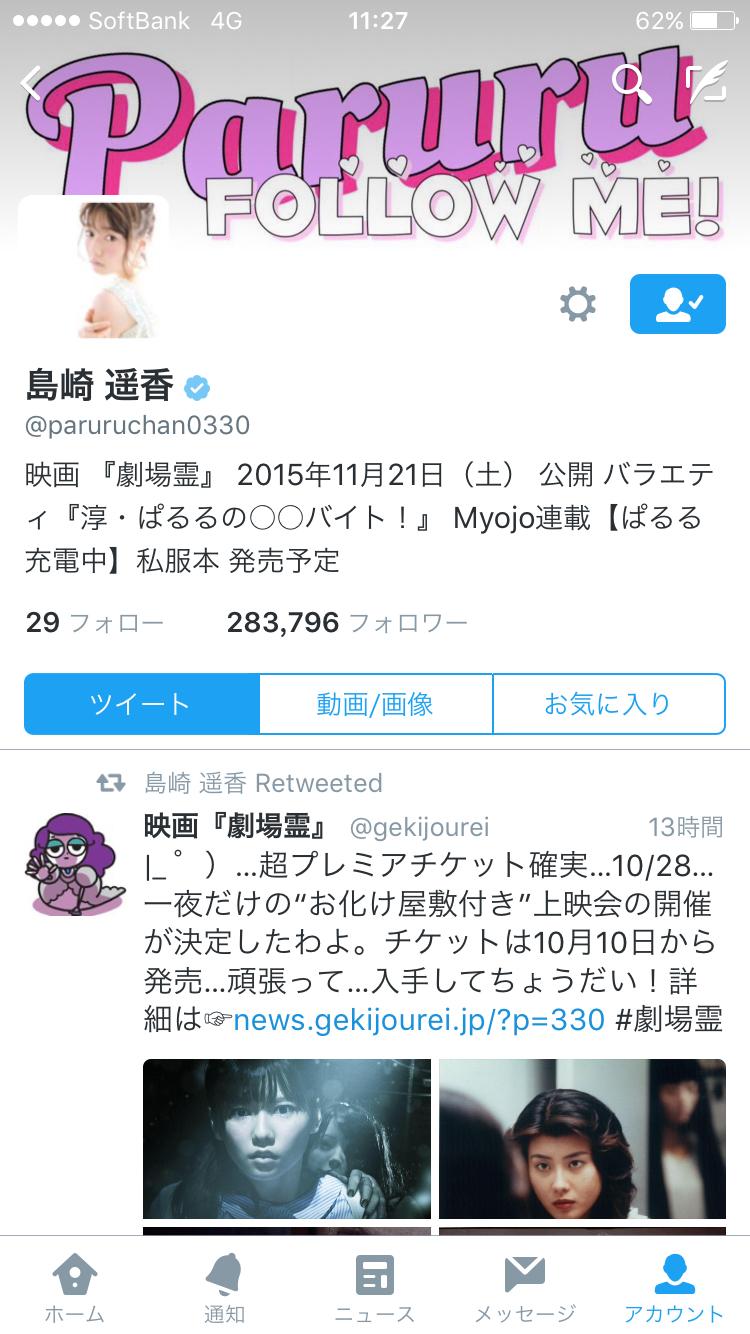Image resolution: width=750 pixels, height=1334 pixels.
Task: View profile photo of 島崎 遥香
Action: (94, 268)
